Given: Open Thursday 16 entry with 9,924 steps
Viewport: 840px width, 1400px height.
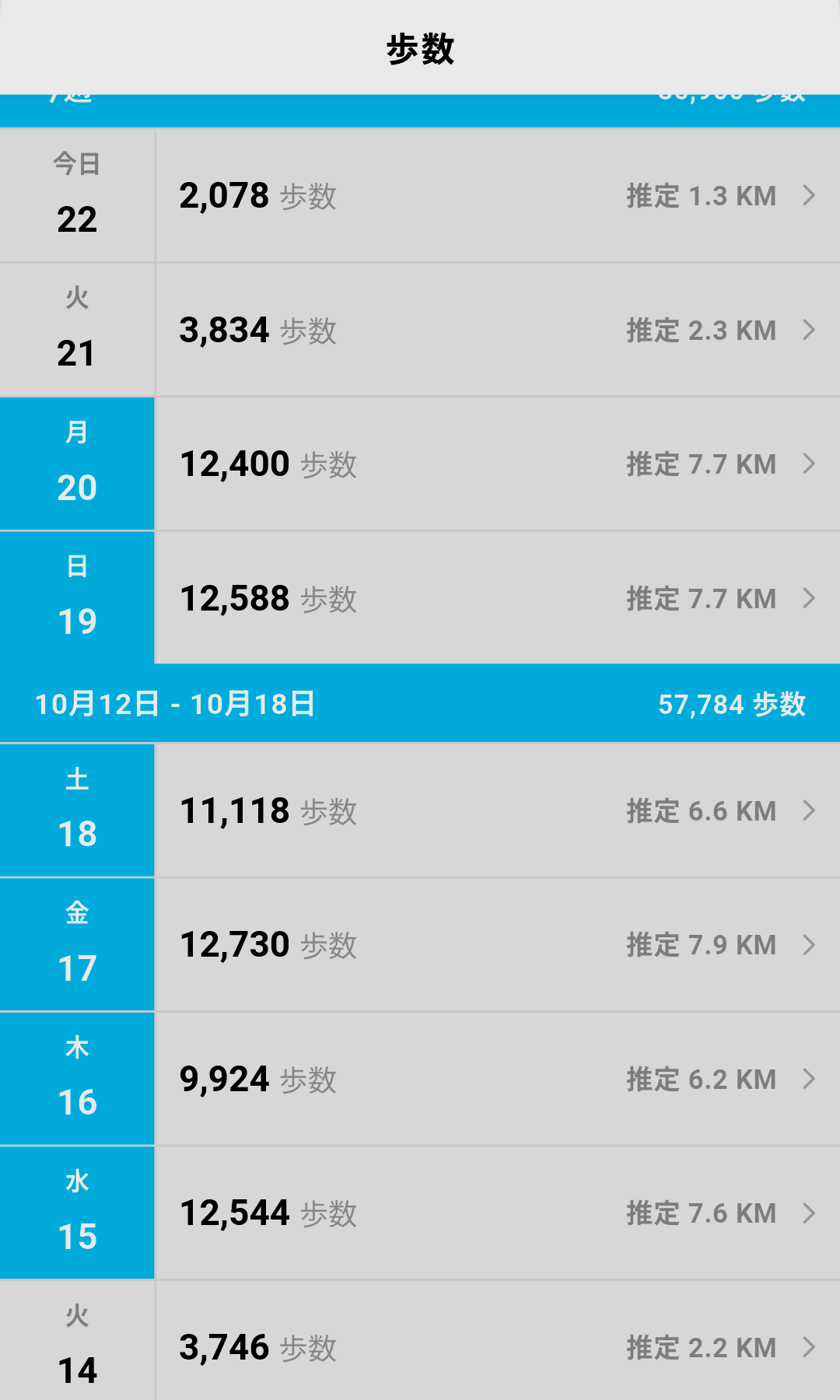Looking at the screenshot, I should tap(496, 1080).
